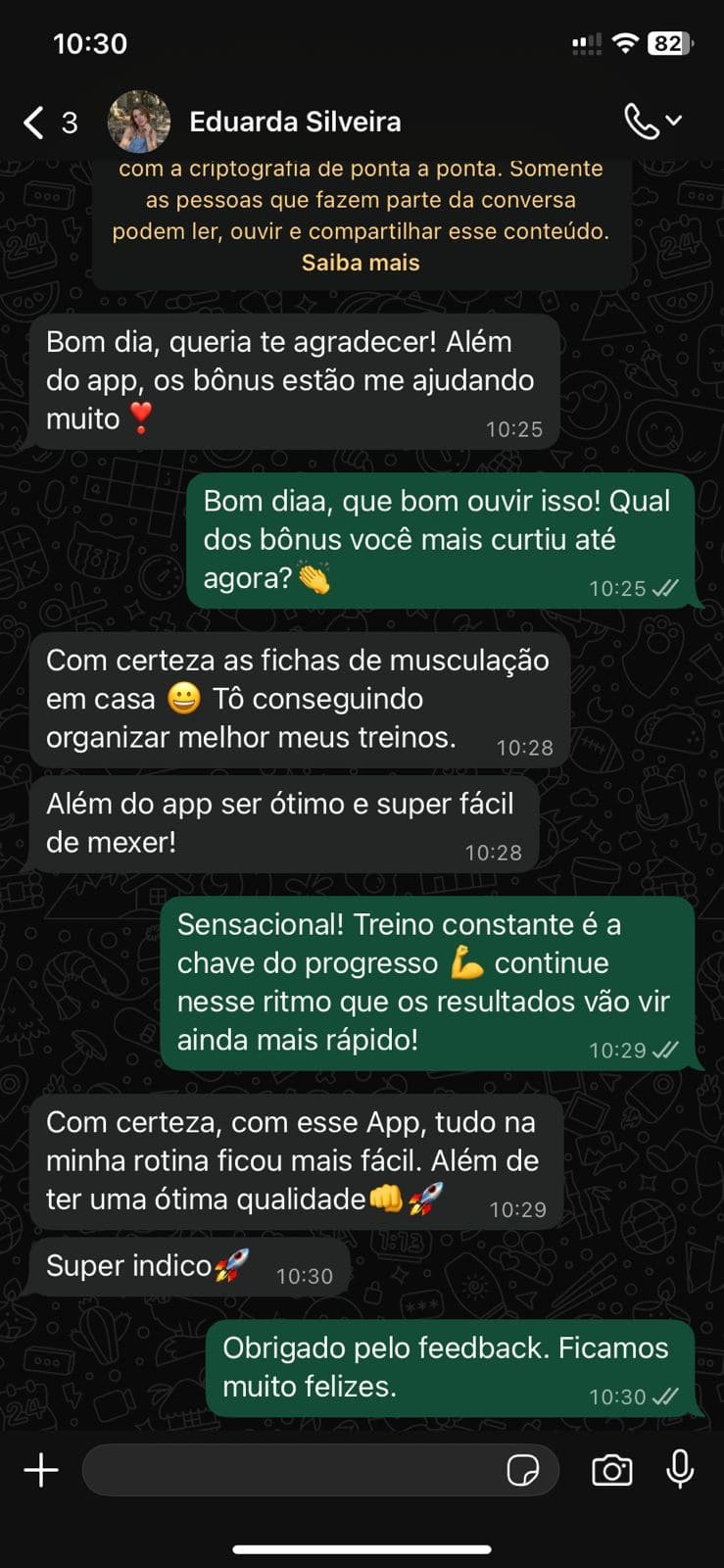The height and width of the screenshot is (1568, 724).
Task: Tap Eduarda Silveira's name to open contact info
Action: click(296, 122)
